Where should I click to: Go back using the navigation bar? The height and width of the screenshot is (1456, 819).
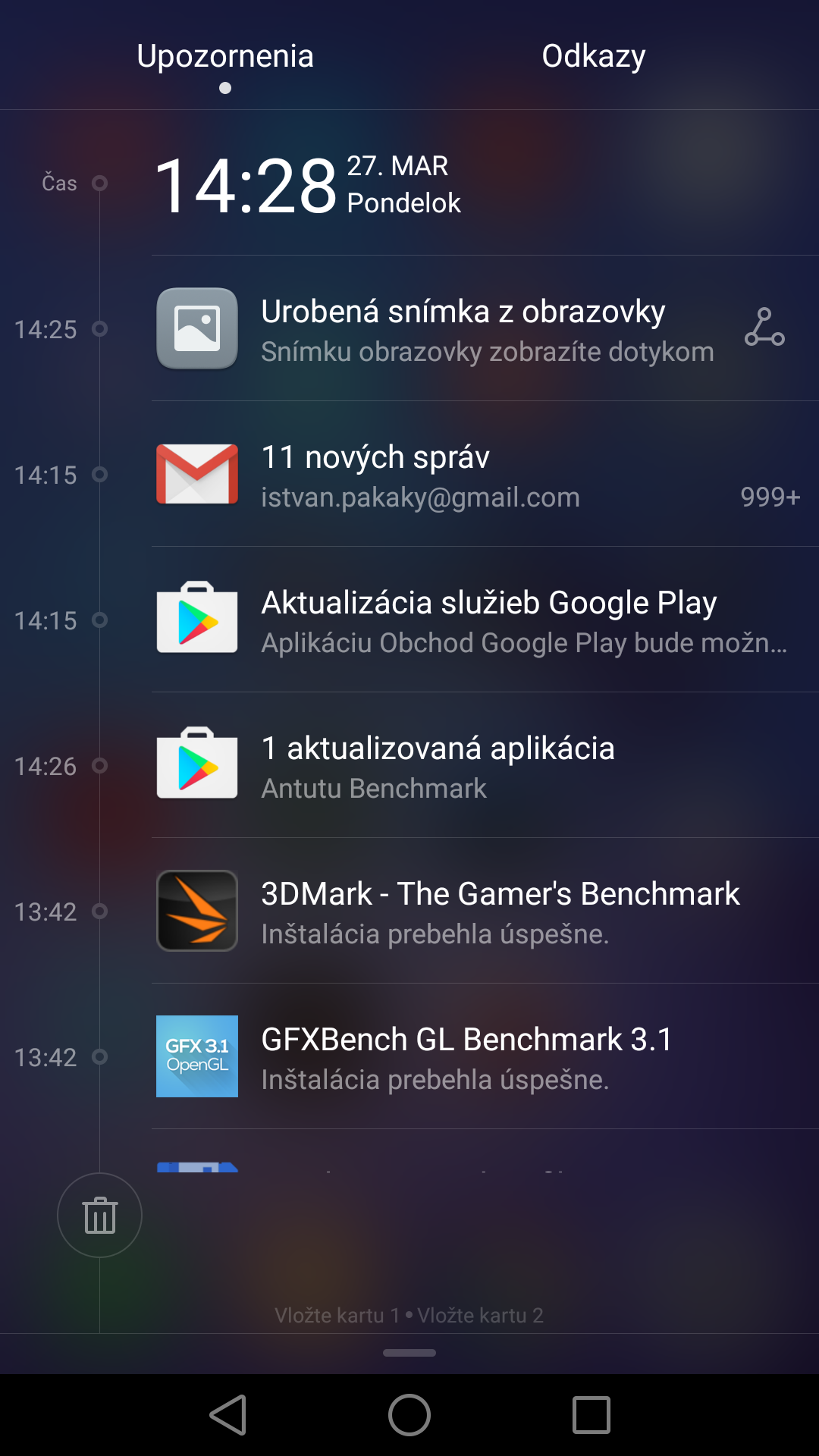coord(228,1415)
